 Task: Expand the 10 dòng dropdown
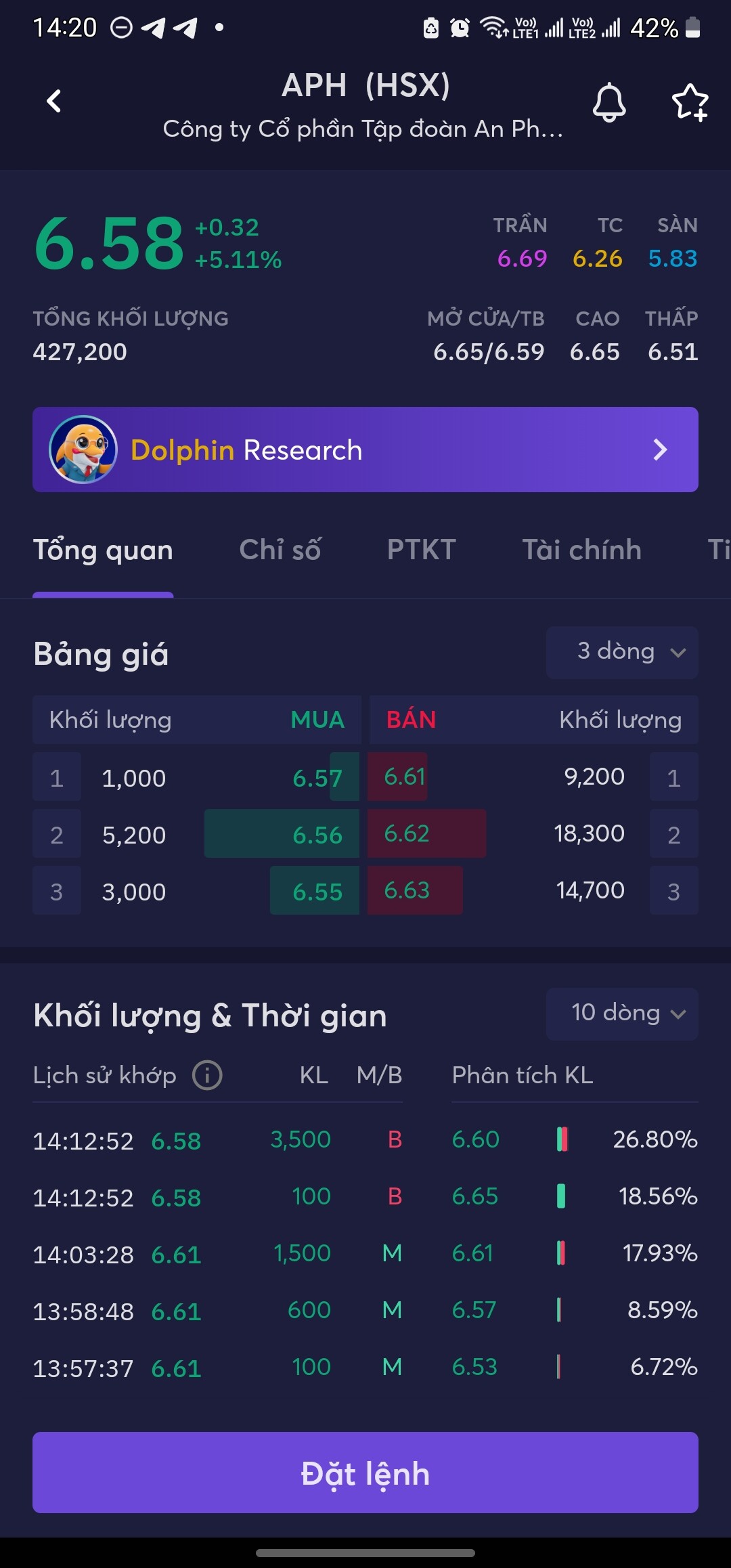point(622,1014)
